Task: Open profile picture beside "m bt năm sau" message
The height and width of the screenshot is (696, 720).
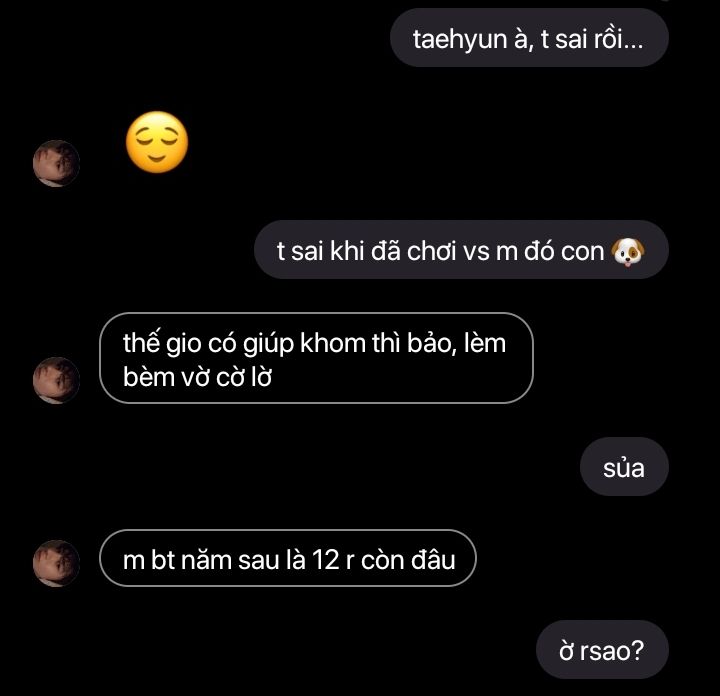Action: [56, 563]
